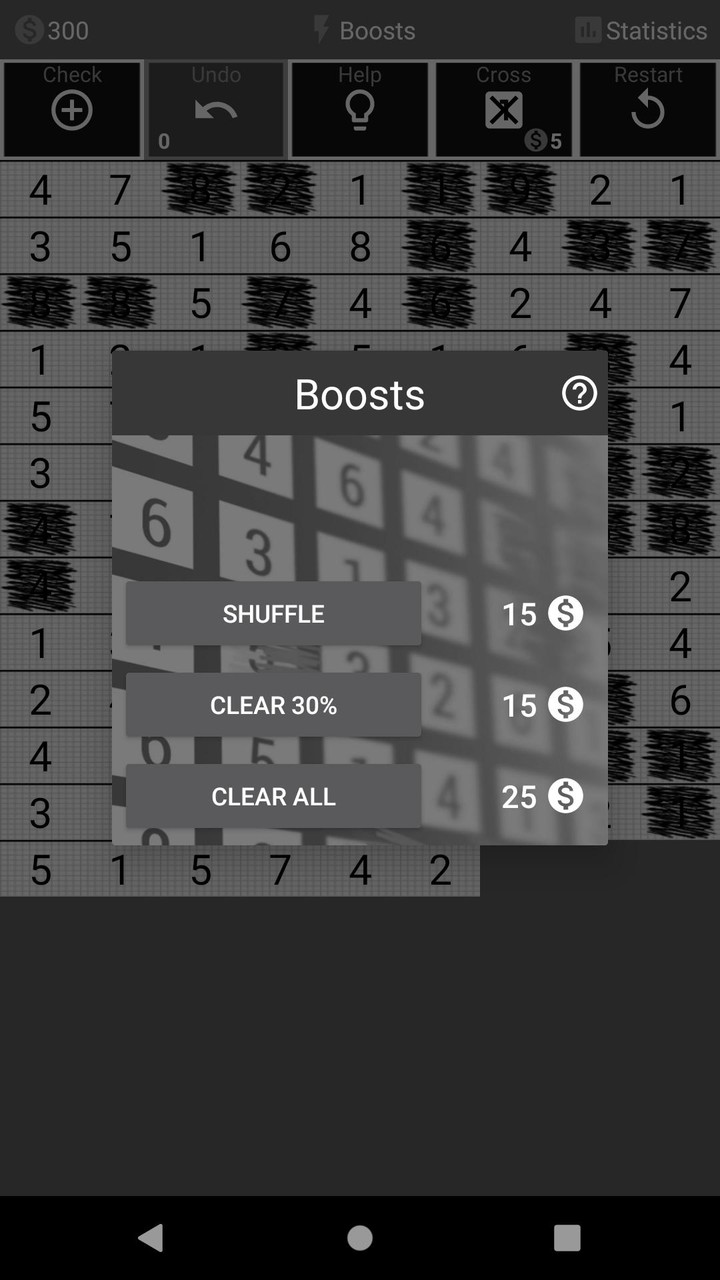Go back with the system back button
The image size is (720, 1280).
tap(151, 1238)
